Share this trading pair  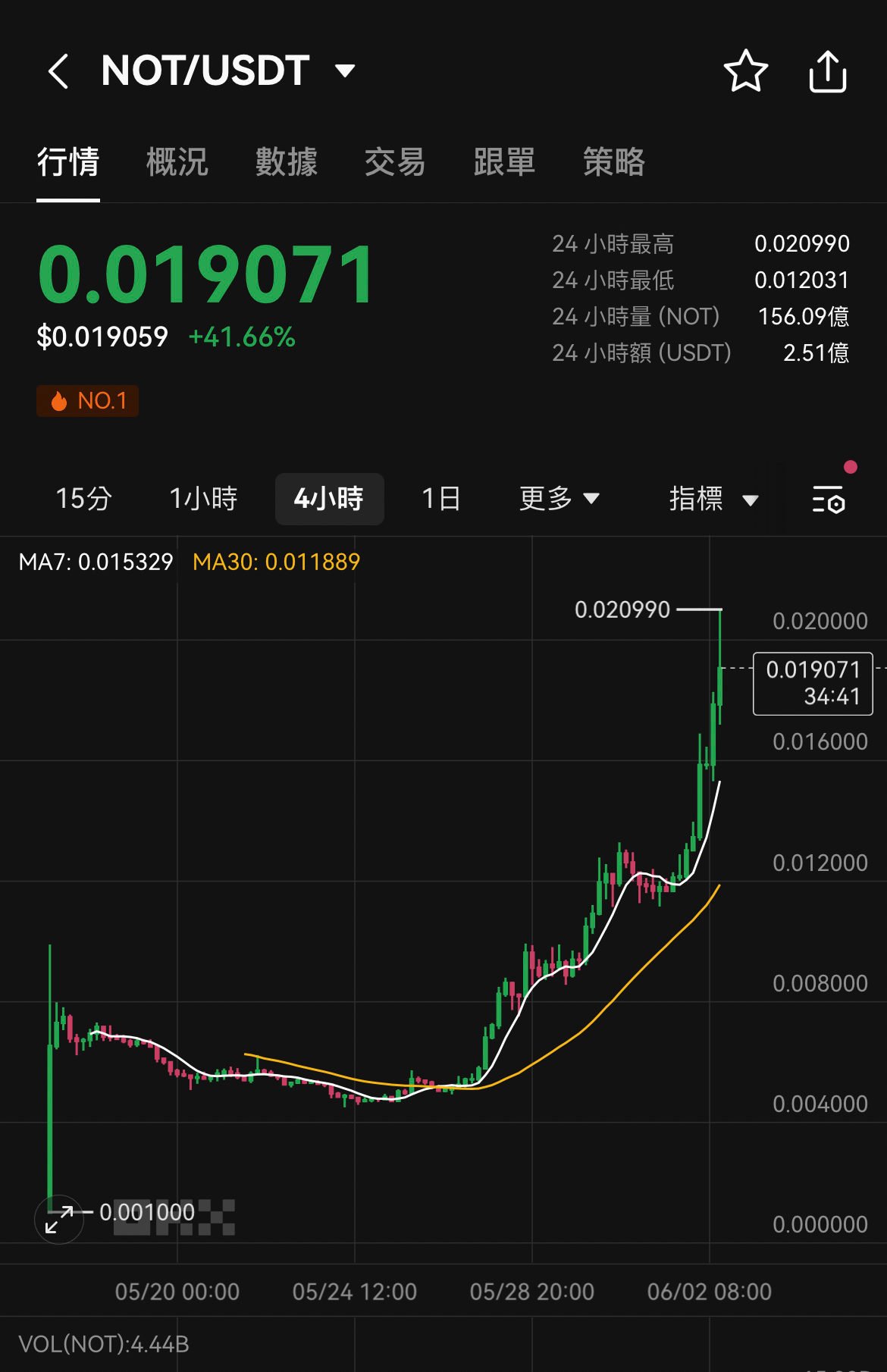(x=827, y=71)
